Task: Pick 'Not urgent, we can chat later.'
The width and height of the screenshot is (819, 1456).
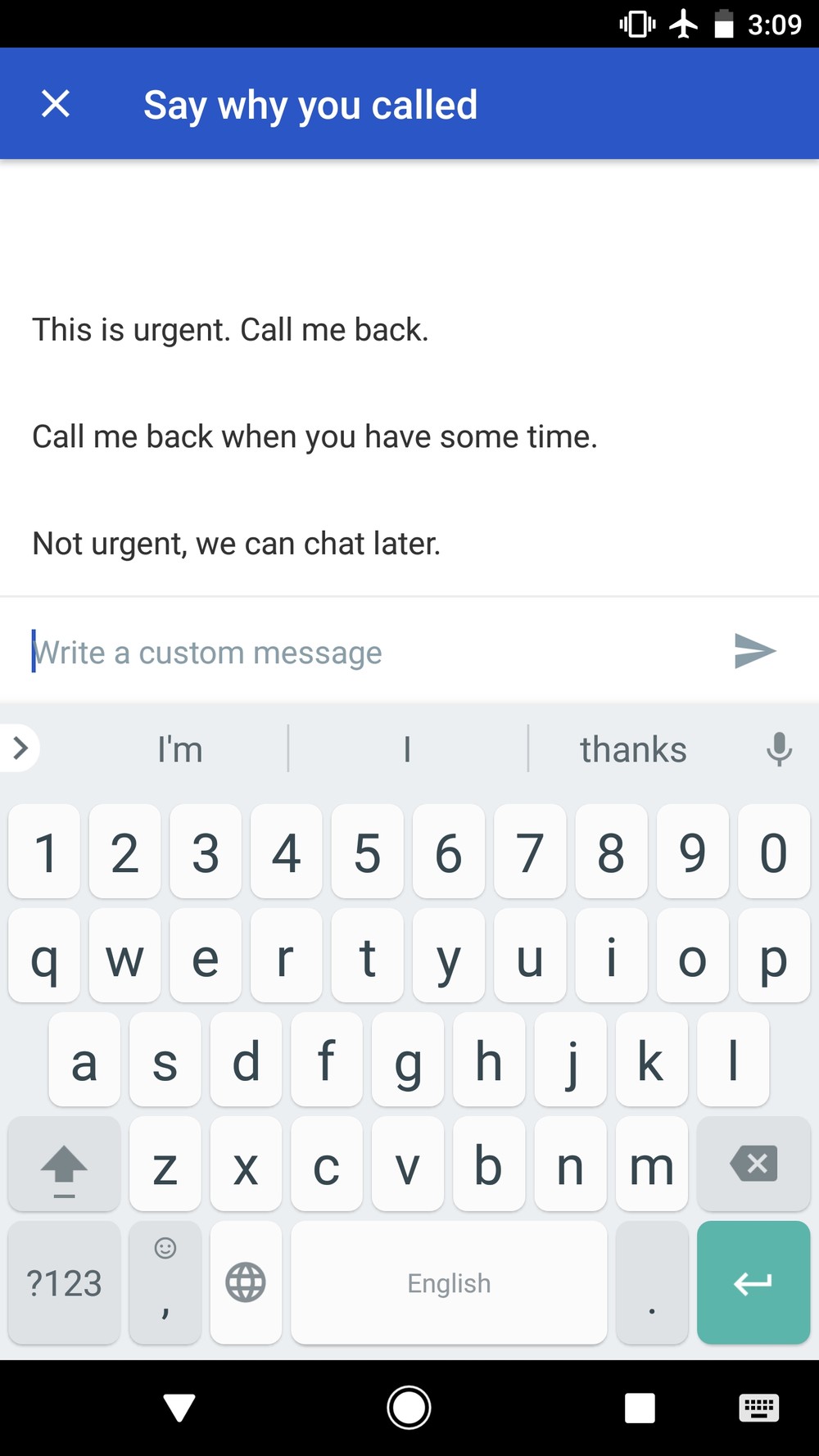Action: [236, 544]
